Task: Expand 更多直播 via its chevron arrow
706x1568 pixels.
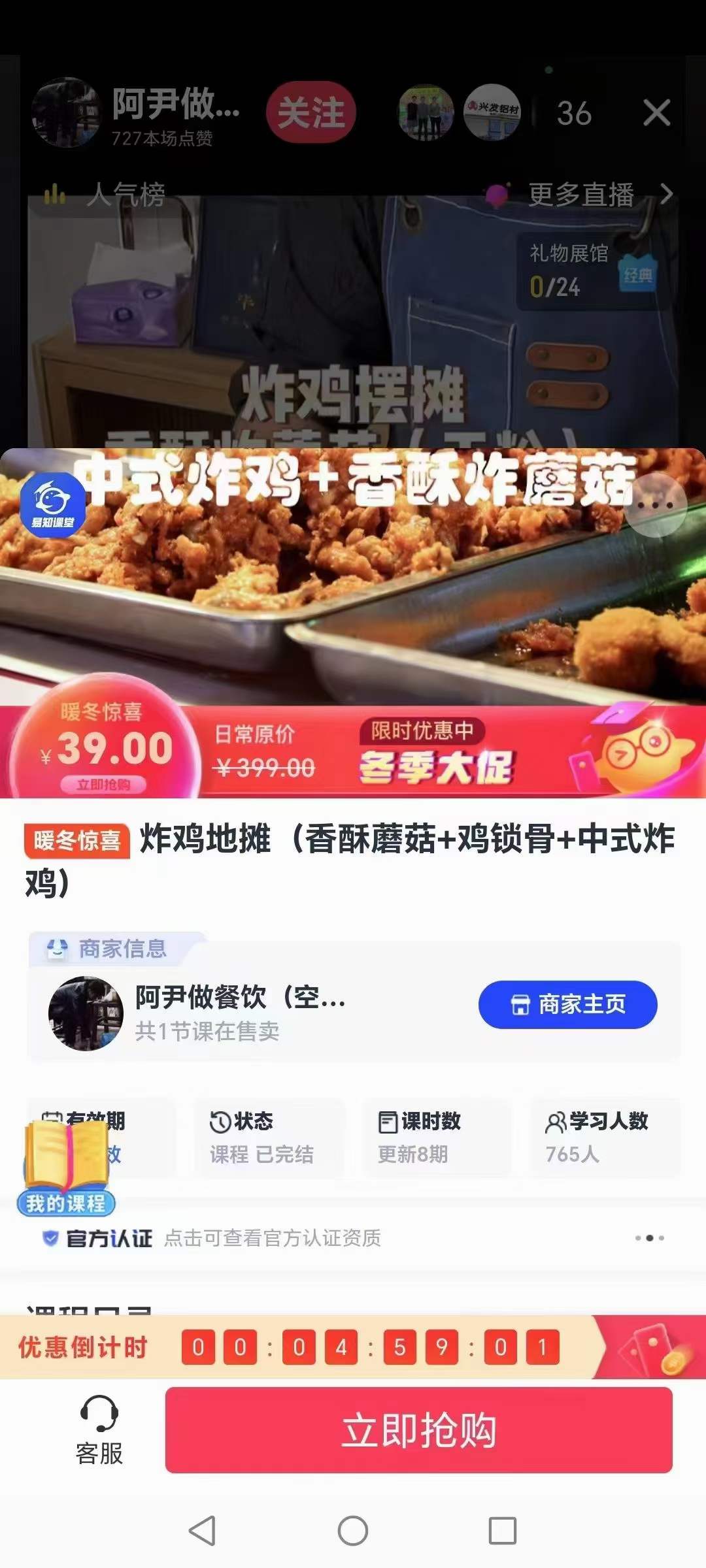Action: pyautogui.click(x=666, y=193)
